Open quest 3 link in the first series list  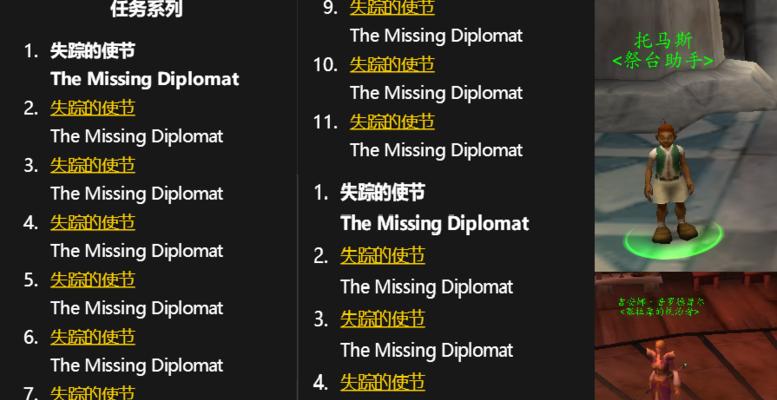pos(92,165)
